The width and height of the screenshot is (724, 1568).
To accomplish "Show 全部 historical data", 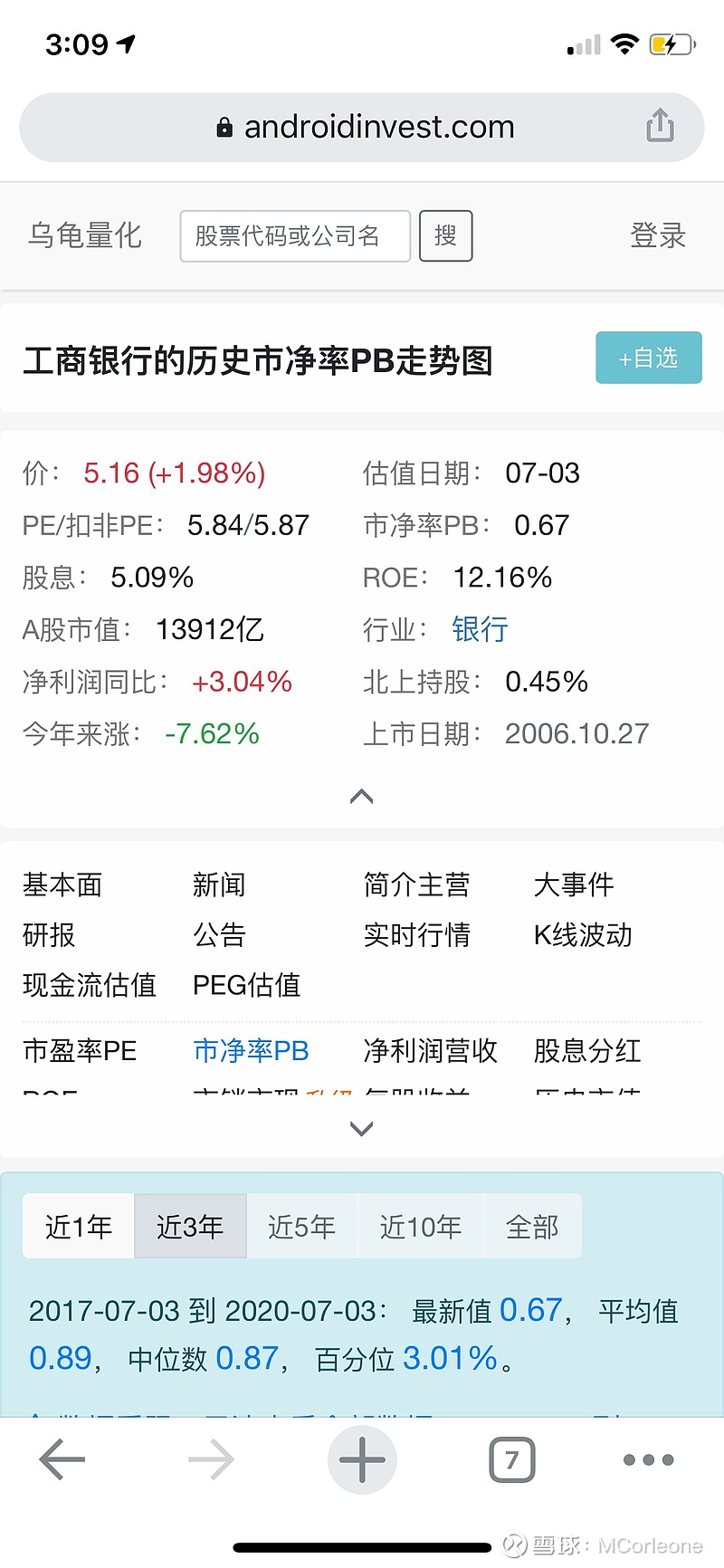I will (532, 1226).
